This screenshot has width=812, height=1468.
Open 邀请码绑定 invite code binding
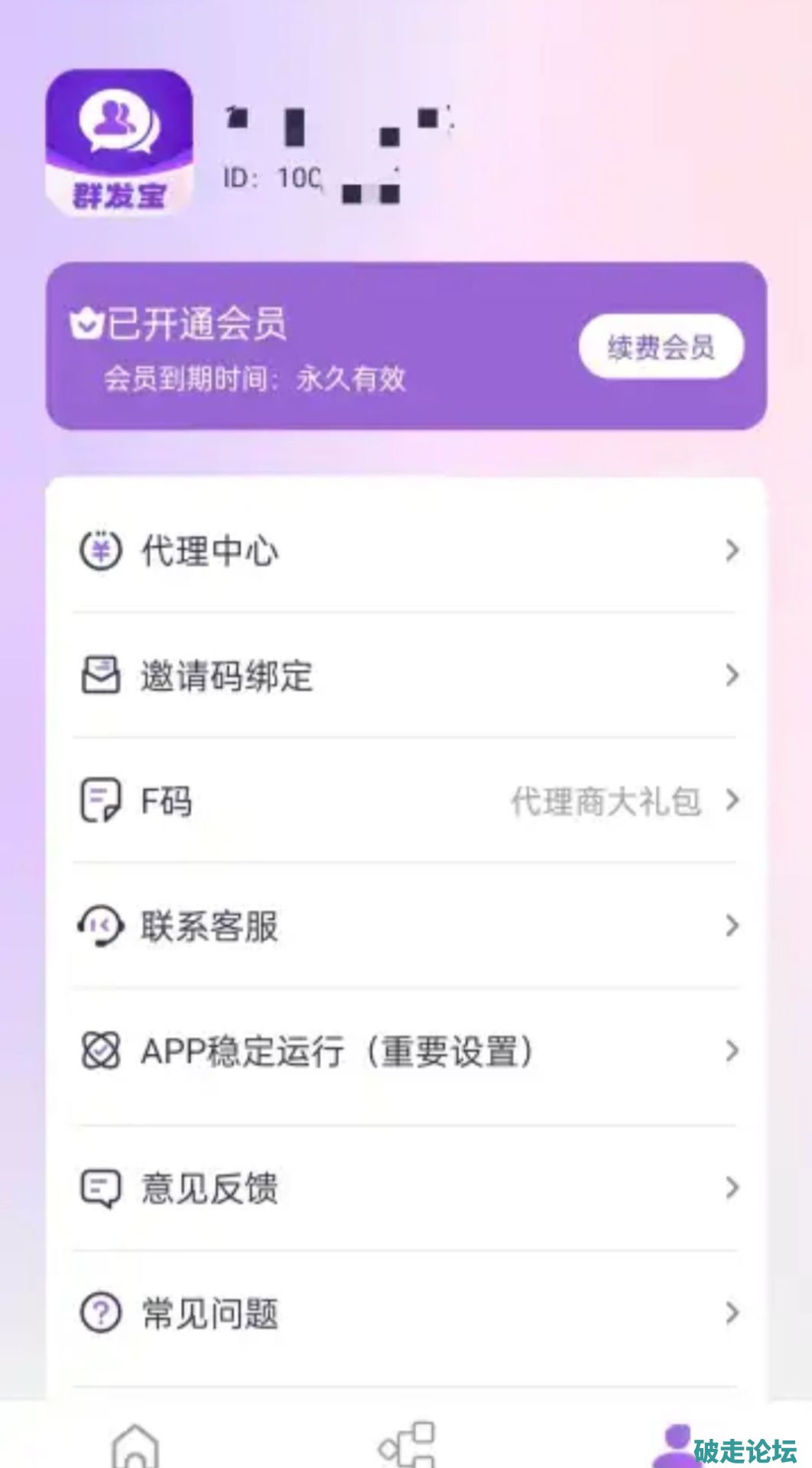(x=405, y=676)
